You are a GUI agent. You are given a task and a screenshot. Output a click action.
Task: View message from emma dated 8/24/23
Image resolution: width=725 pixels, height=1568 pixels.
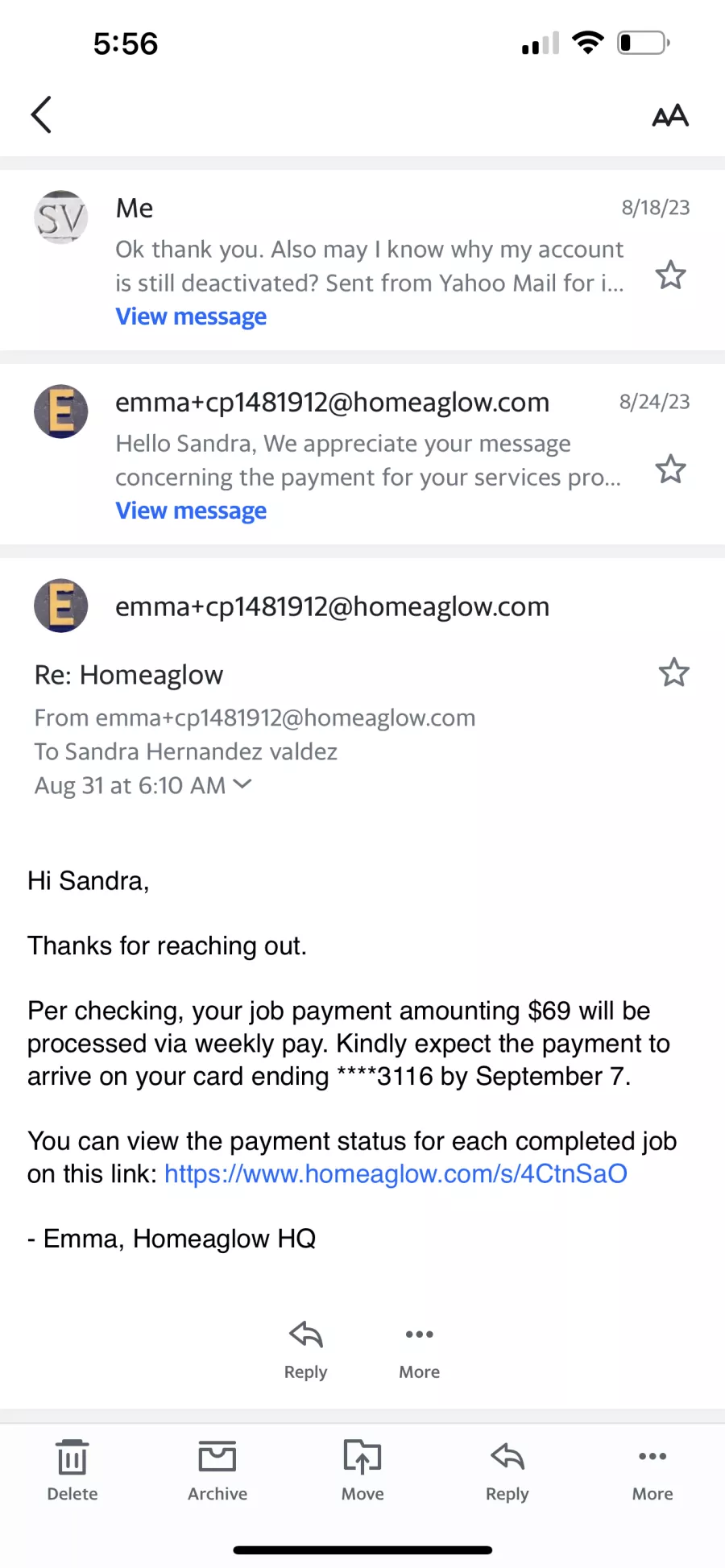click(x=191, y=511)
